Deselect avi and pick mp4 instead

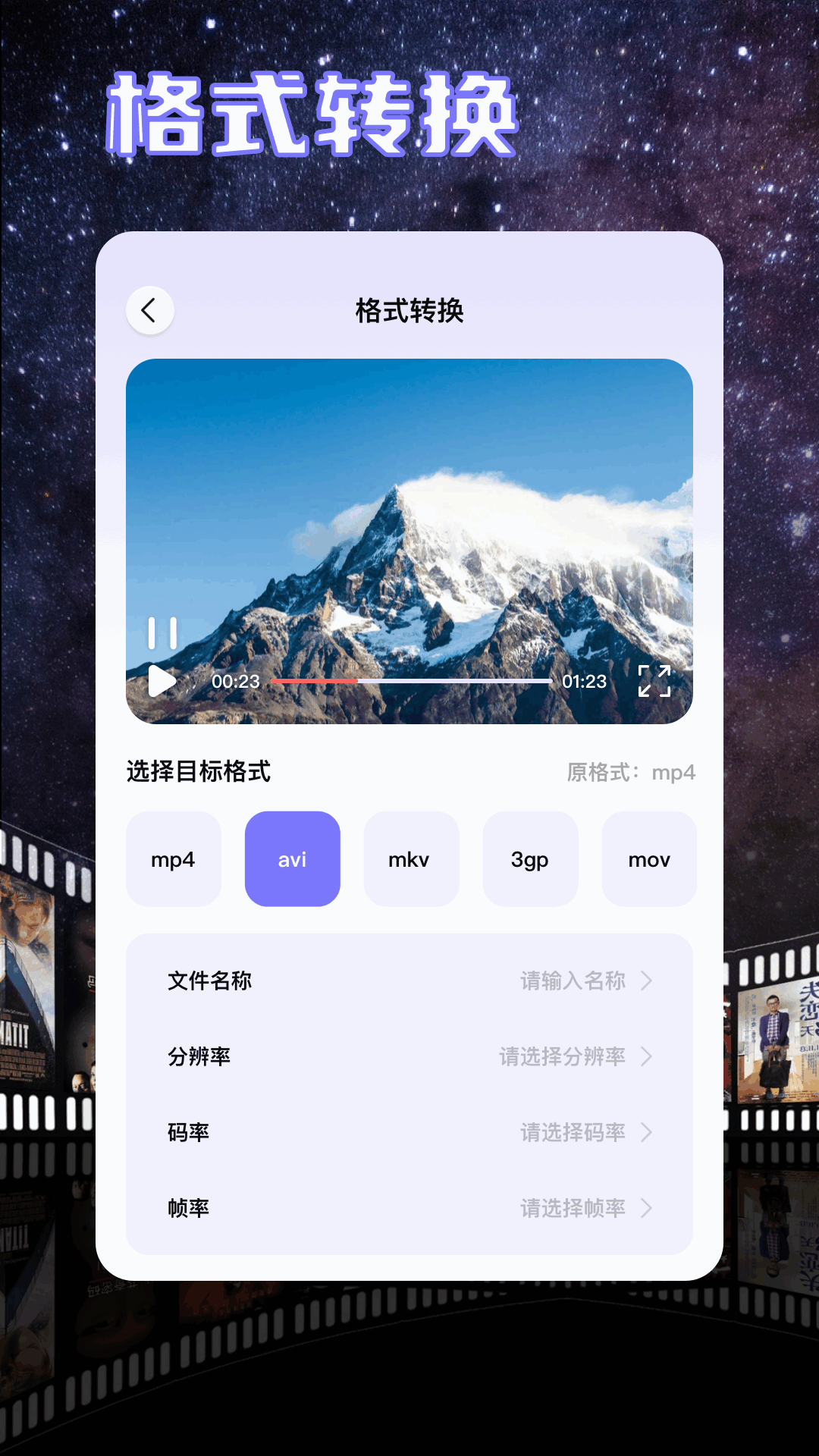pyautogui.click(x=174, y=858)
